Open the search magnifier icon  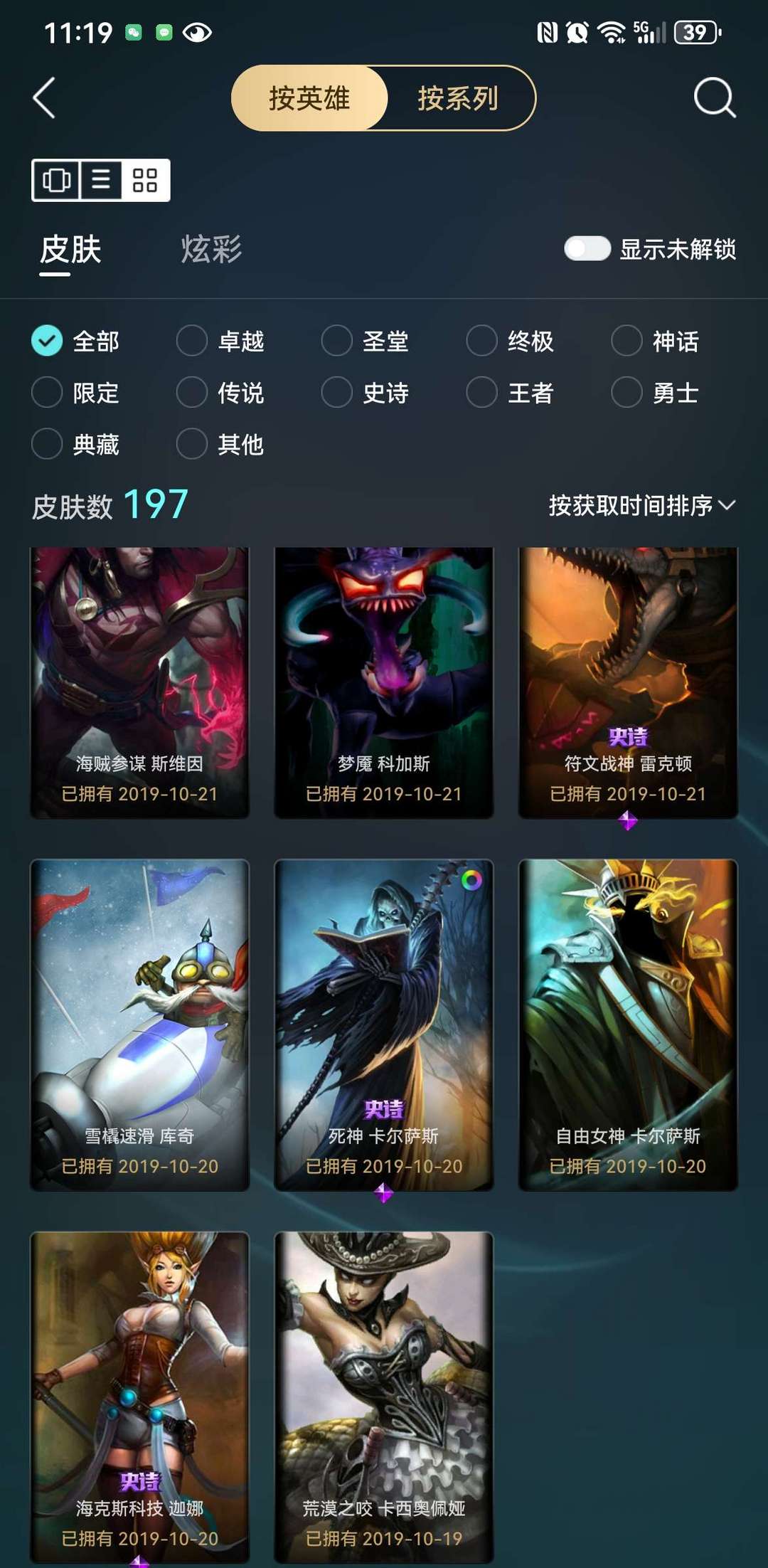coord(715,97)
